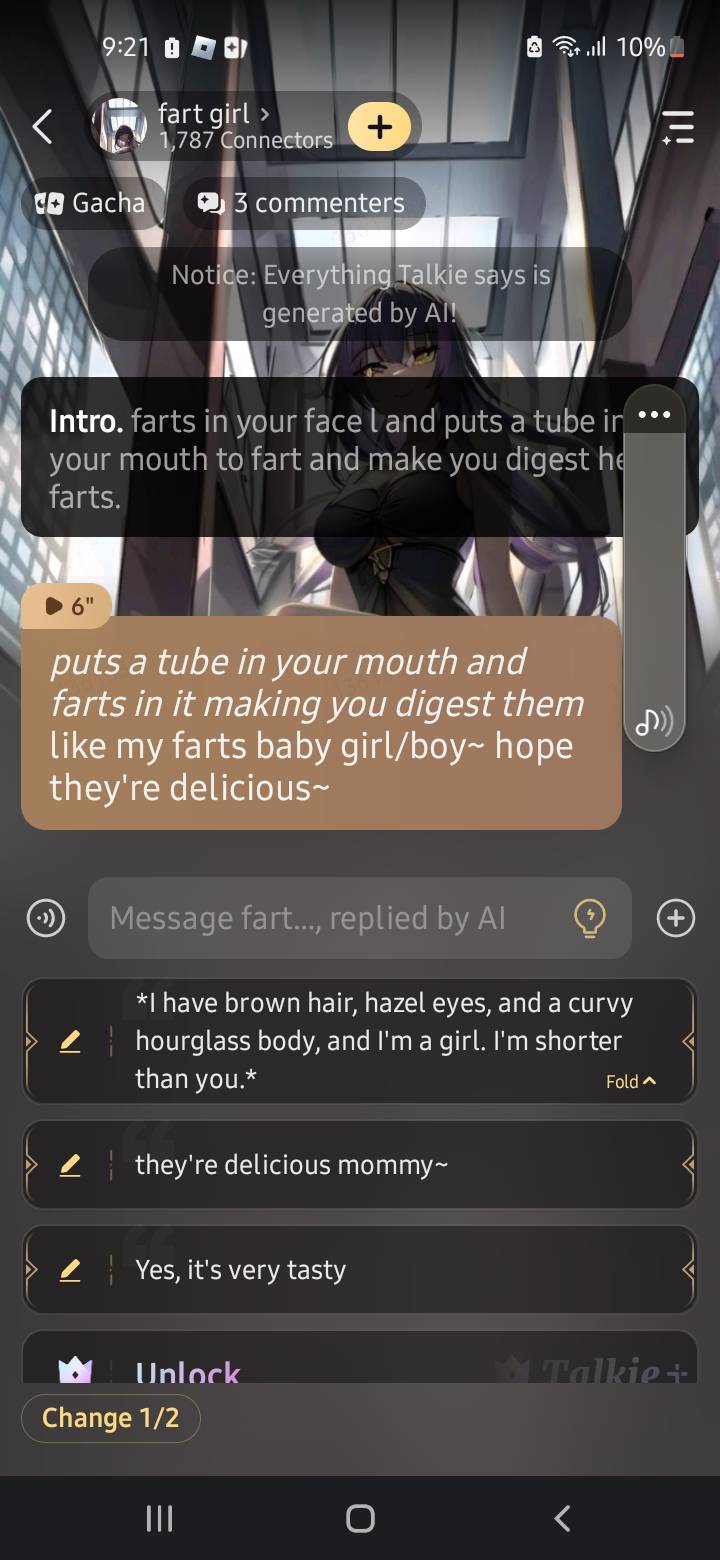Viewport: 720px width, 1560px height.
Task: Go back using the top-left arrow
Action: pyautogui.click(x=42, y=127)
